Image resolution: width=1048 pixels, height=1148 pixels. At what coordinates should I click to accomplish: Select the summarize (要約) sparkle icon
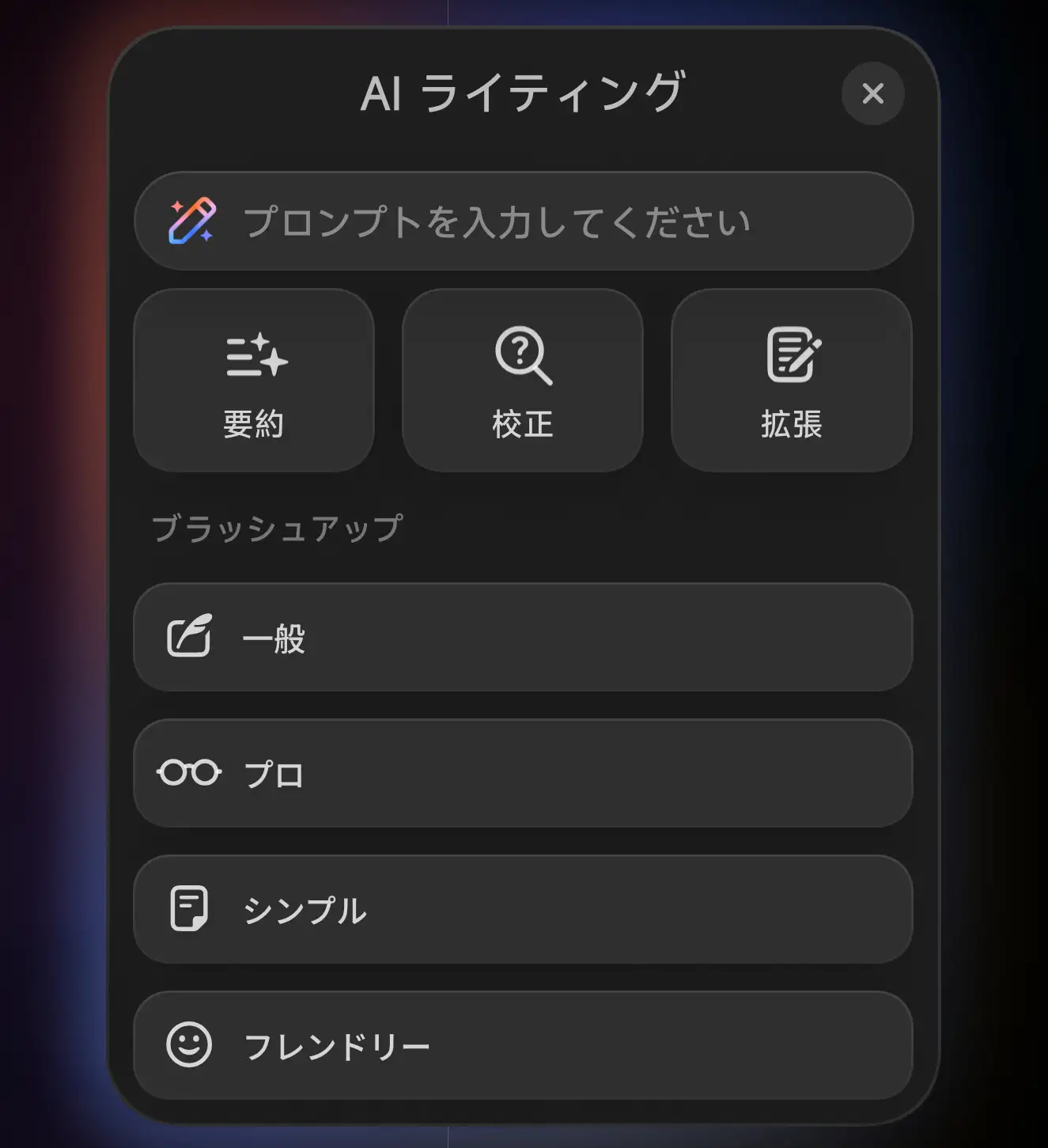tap(255, 360)
